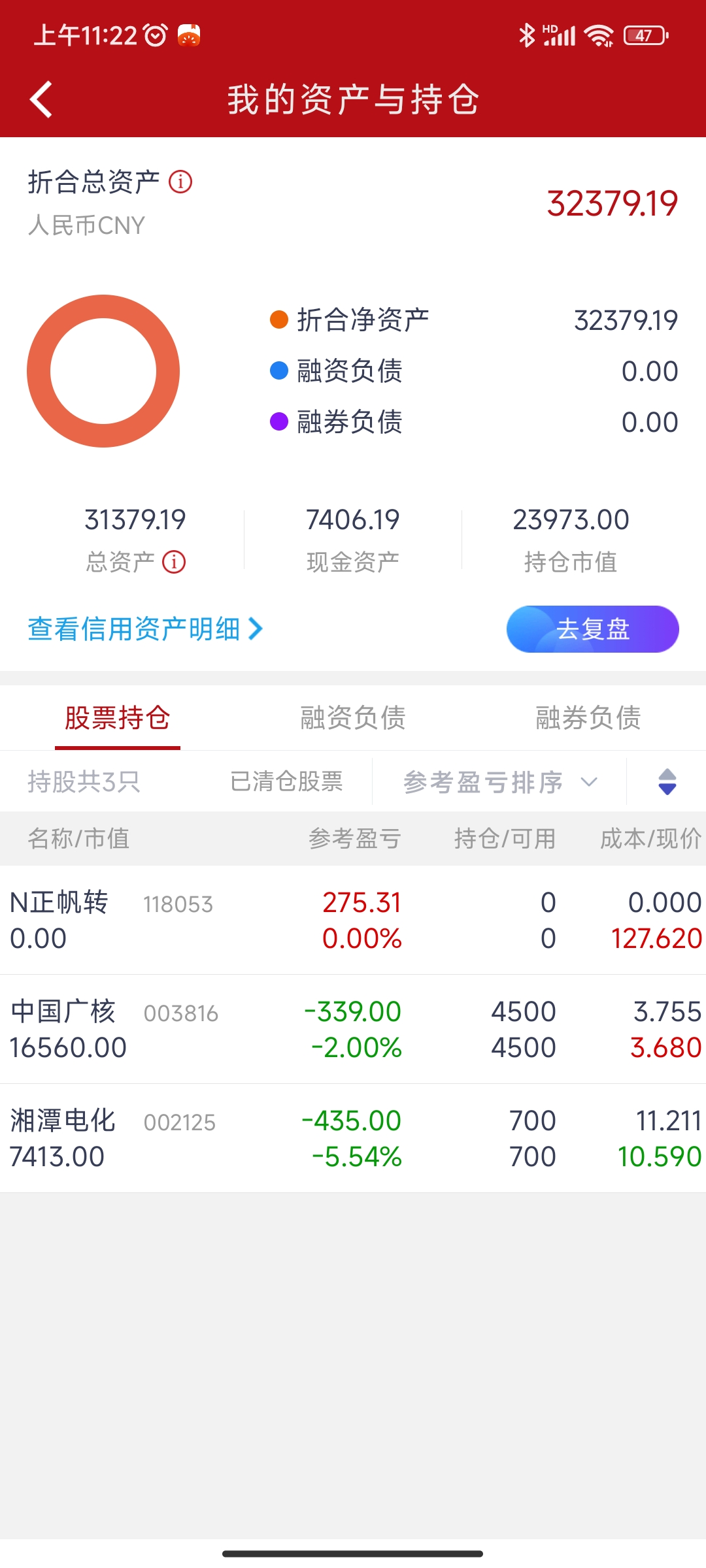Toggle the ascending/descending sort arrows
The width and height of the screenshot is (706, 1568).
(x=667, y=782)
